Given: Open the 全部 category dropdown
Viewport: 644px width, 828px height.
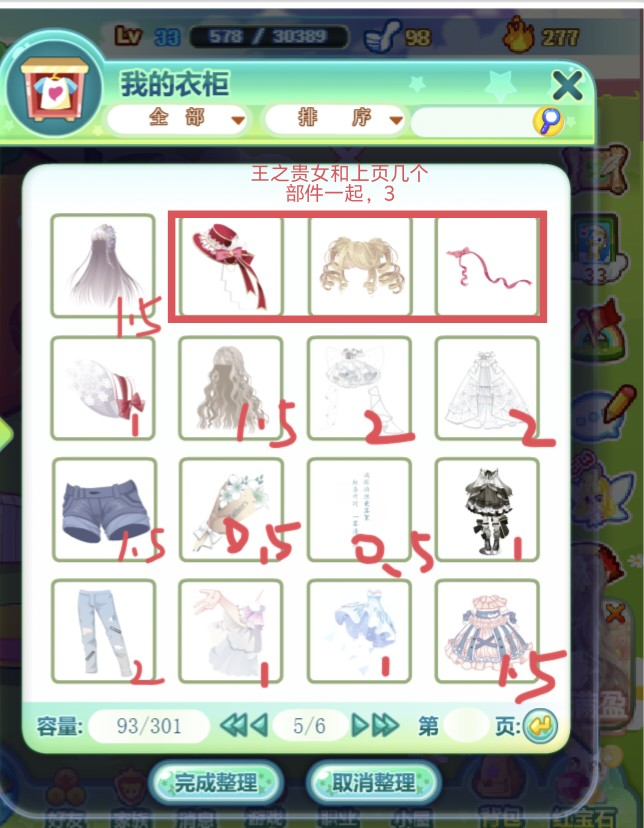Looking at the screenshot, I should 178,119.
